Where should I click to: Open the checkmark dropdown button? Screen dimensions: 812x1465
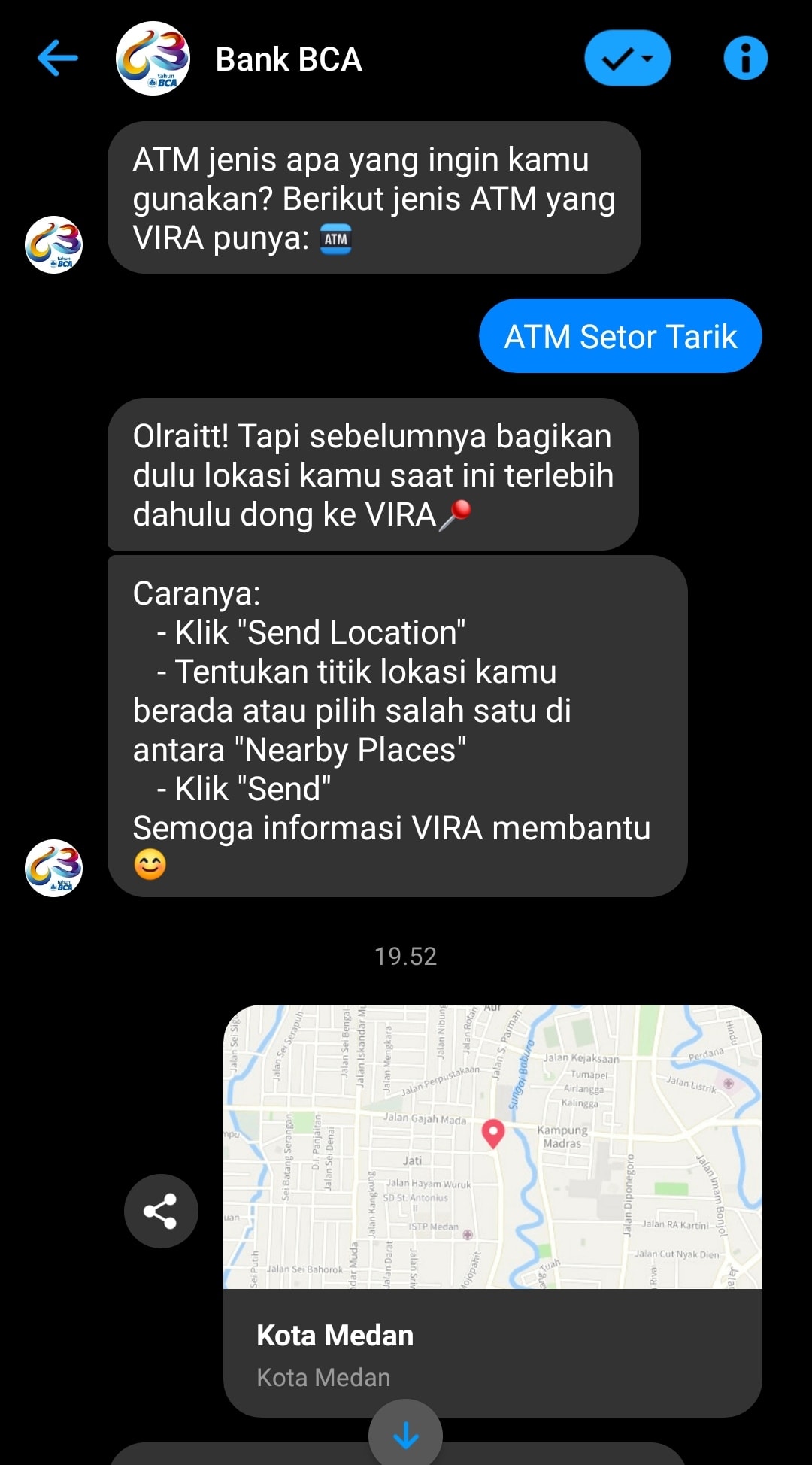[x=627, y=59]
